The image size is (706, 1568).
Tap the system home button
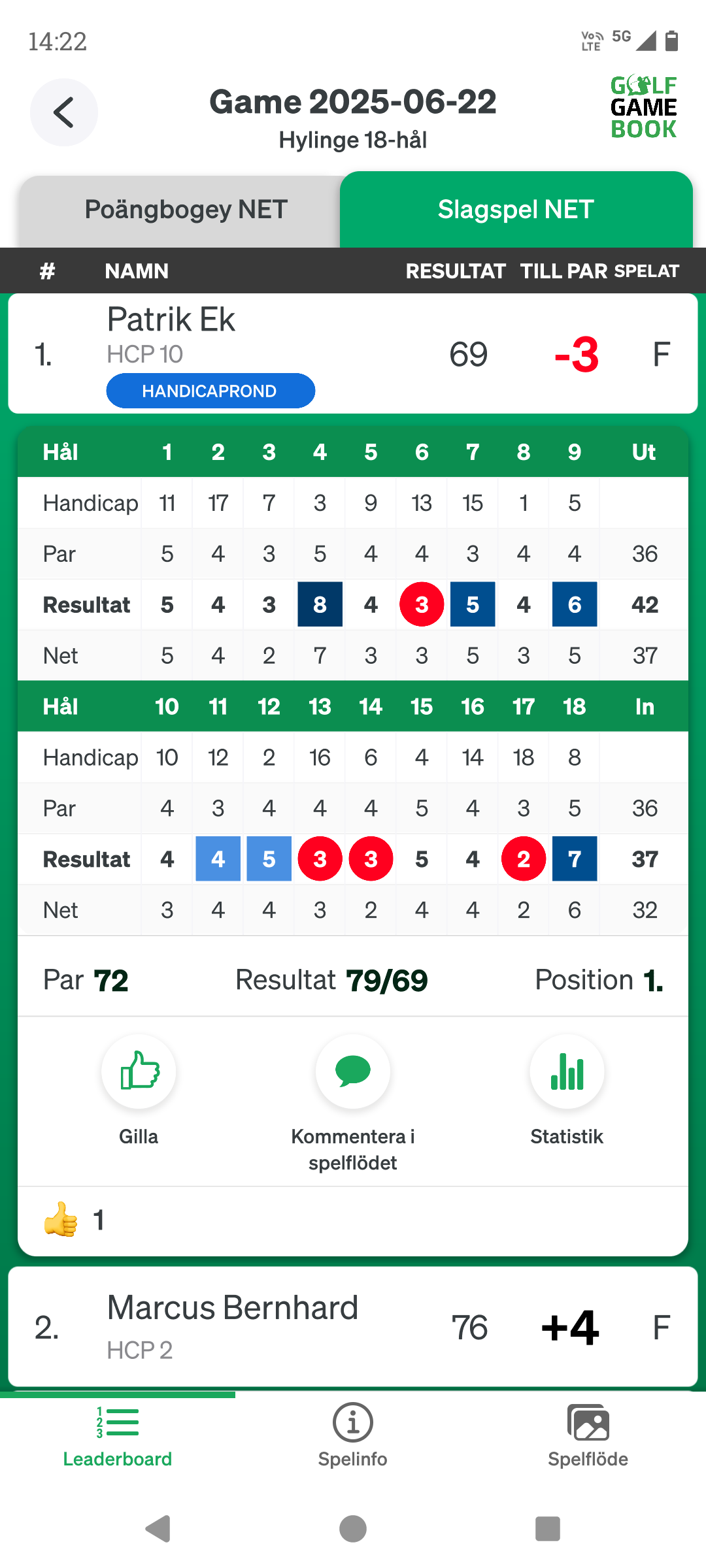(x=353, y=1529)
